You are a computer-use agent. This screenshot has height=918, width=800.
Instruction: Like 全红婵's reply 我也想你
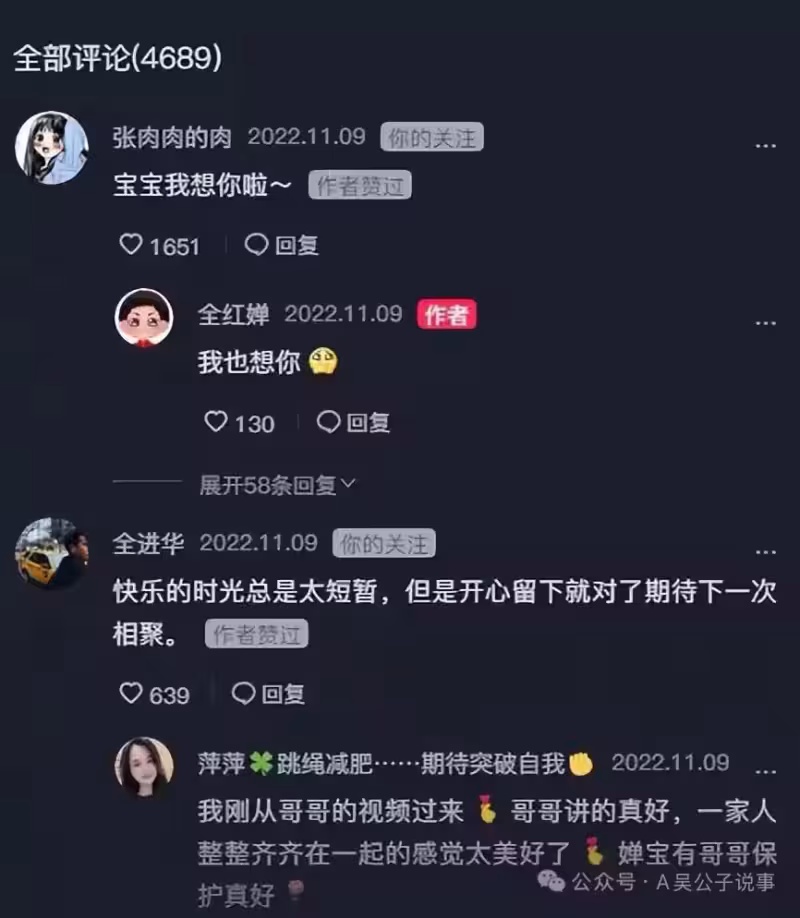(216, 423)
